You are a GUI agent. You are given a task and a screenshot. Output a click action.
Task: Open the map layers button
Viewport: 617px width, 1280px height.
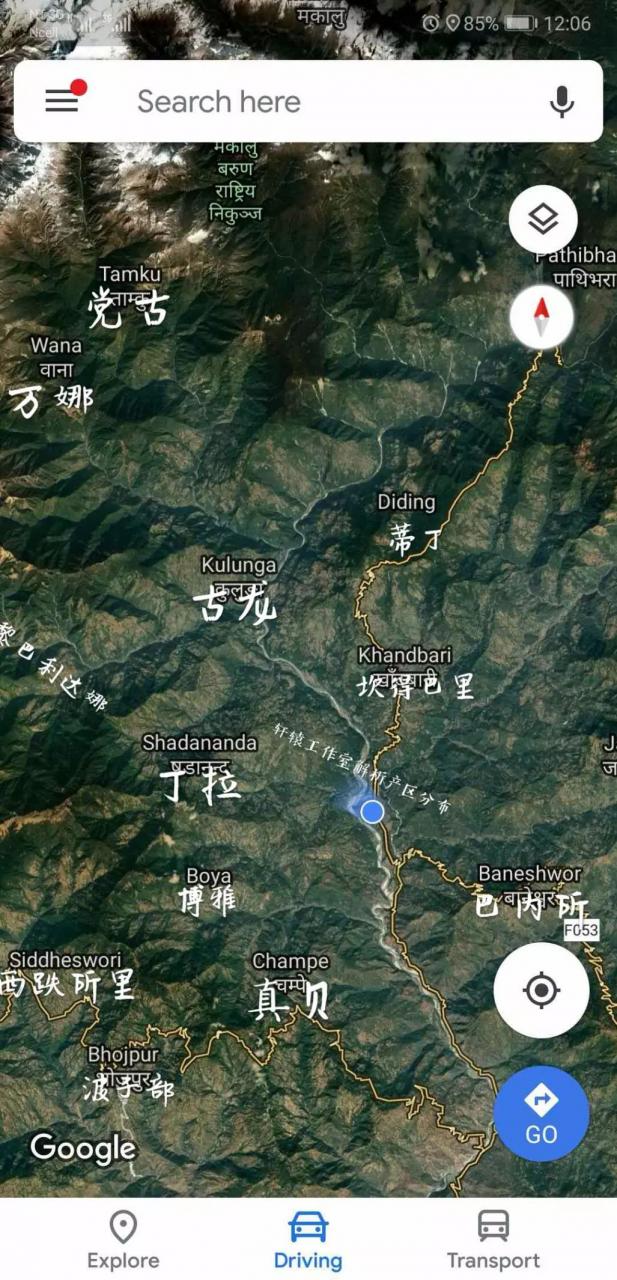pos(542,219)
